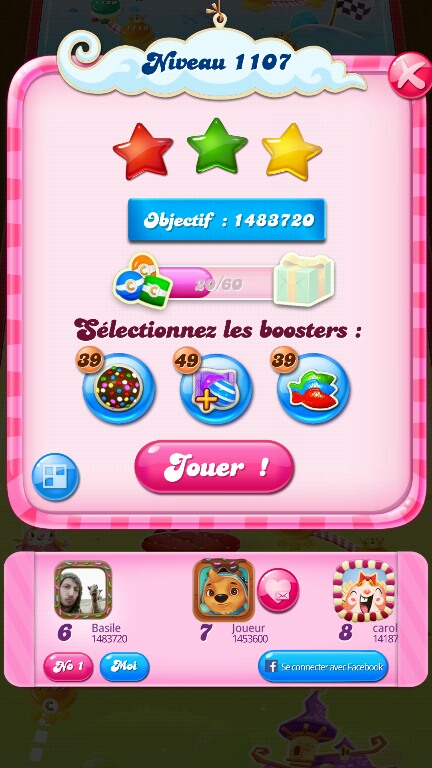Open the gift box reward progress

coord(304,280)
